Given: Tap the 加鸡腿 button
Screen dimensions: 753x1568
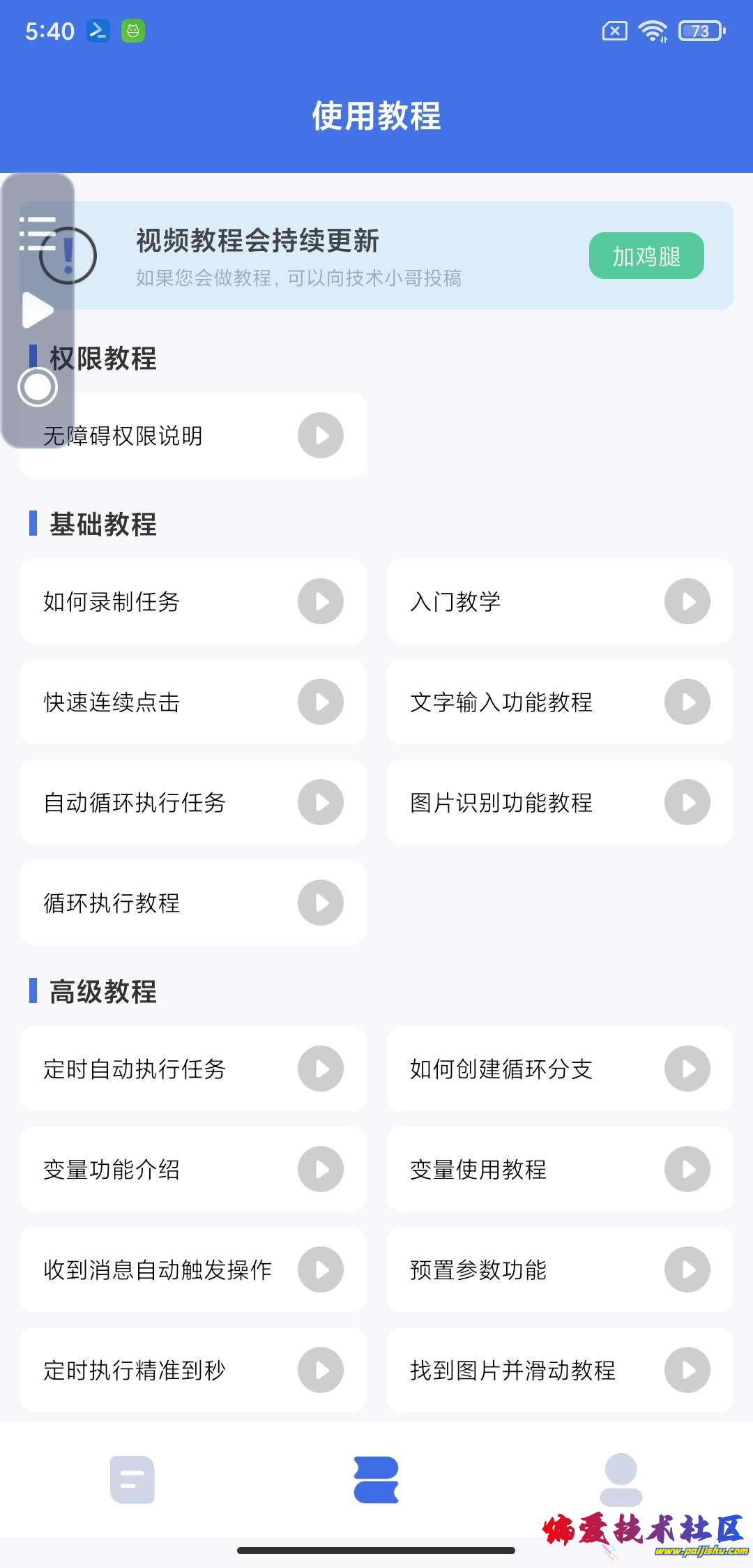Looking at the screenshot, I should point(646,256).
